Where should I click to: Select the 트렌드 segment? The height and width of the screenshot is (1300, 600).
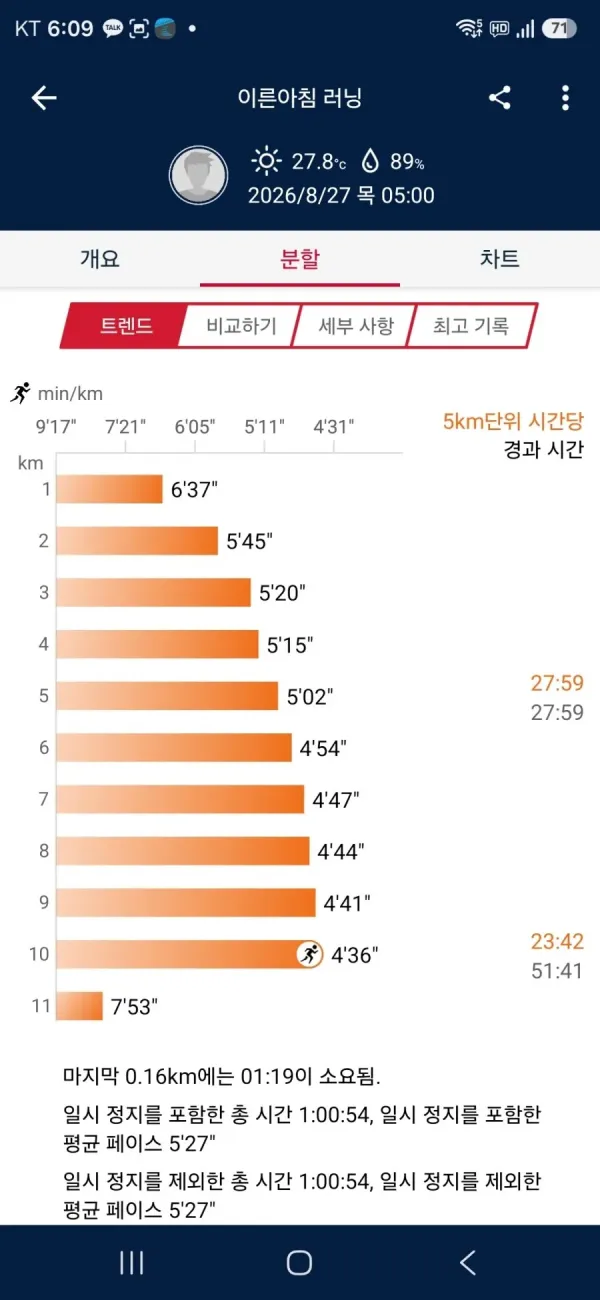tap(125, 326)
